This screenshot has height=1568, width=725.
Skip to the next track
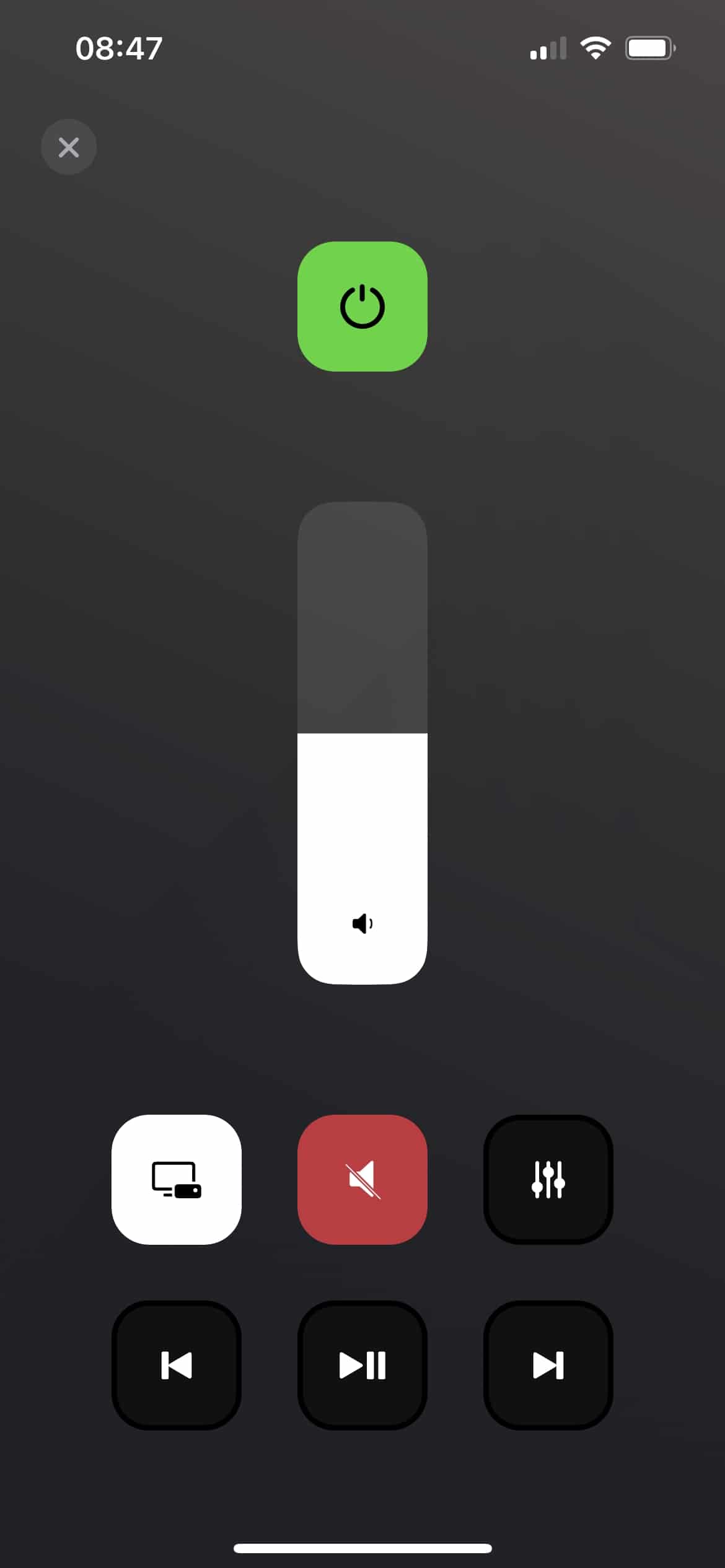point(548,1365)
